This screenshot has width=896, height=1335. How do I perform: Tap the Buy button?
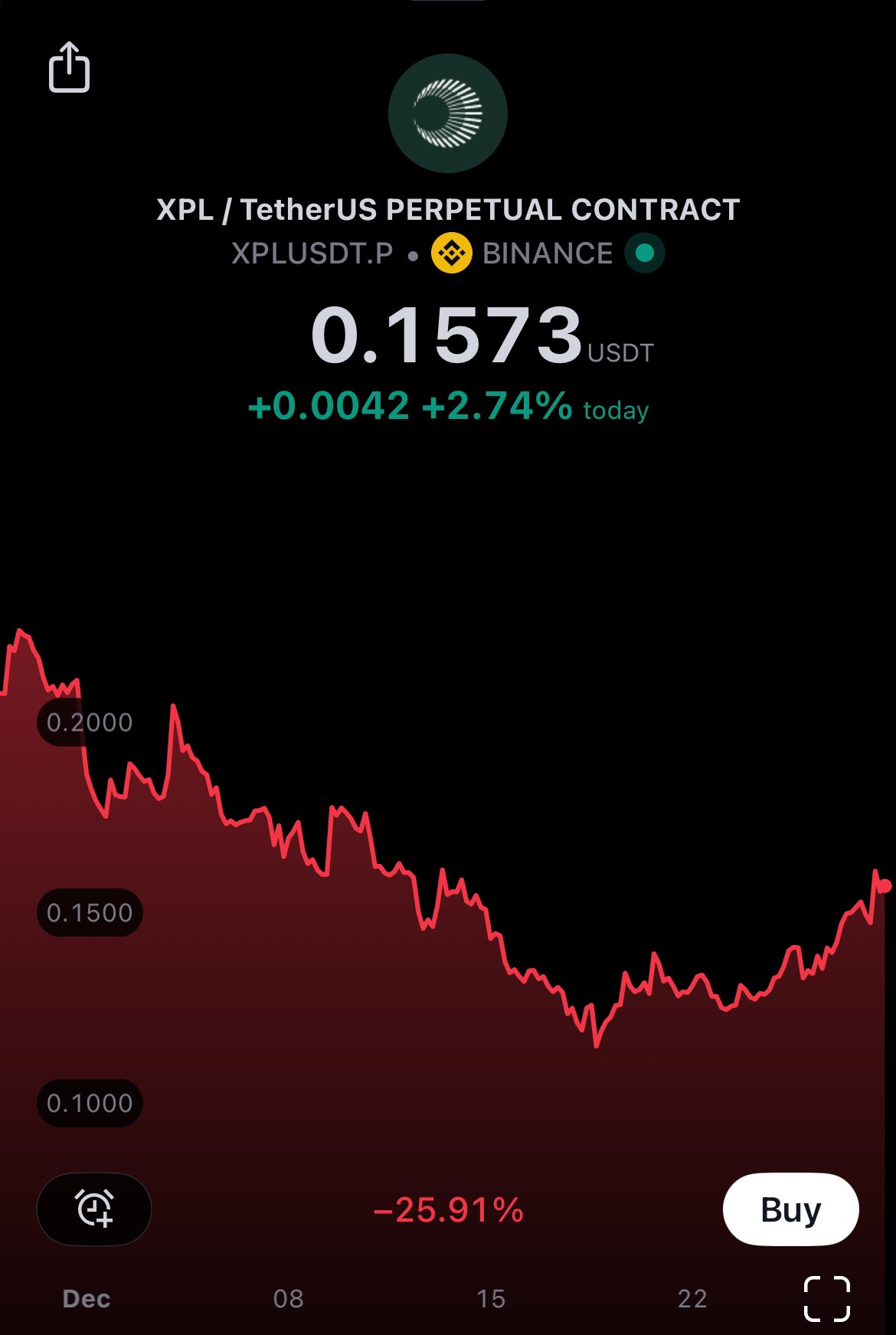click(790, 1209)
